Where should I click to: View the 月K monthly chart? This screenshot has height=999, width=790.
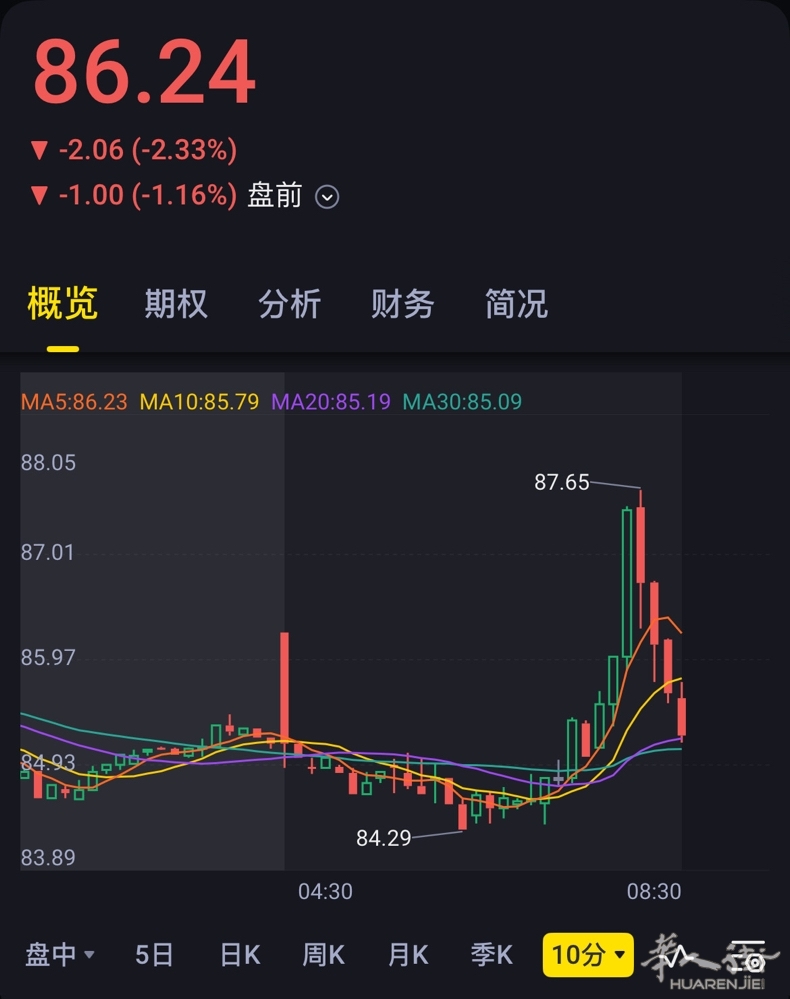tap(408, 955)
